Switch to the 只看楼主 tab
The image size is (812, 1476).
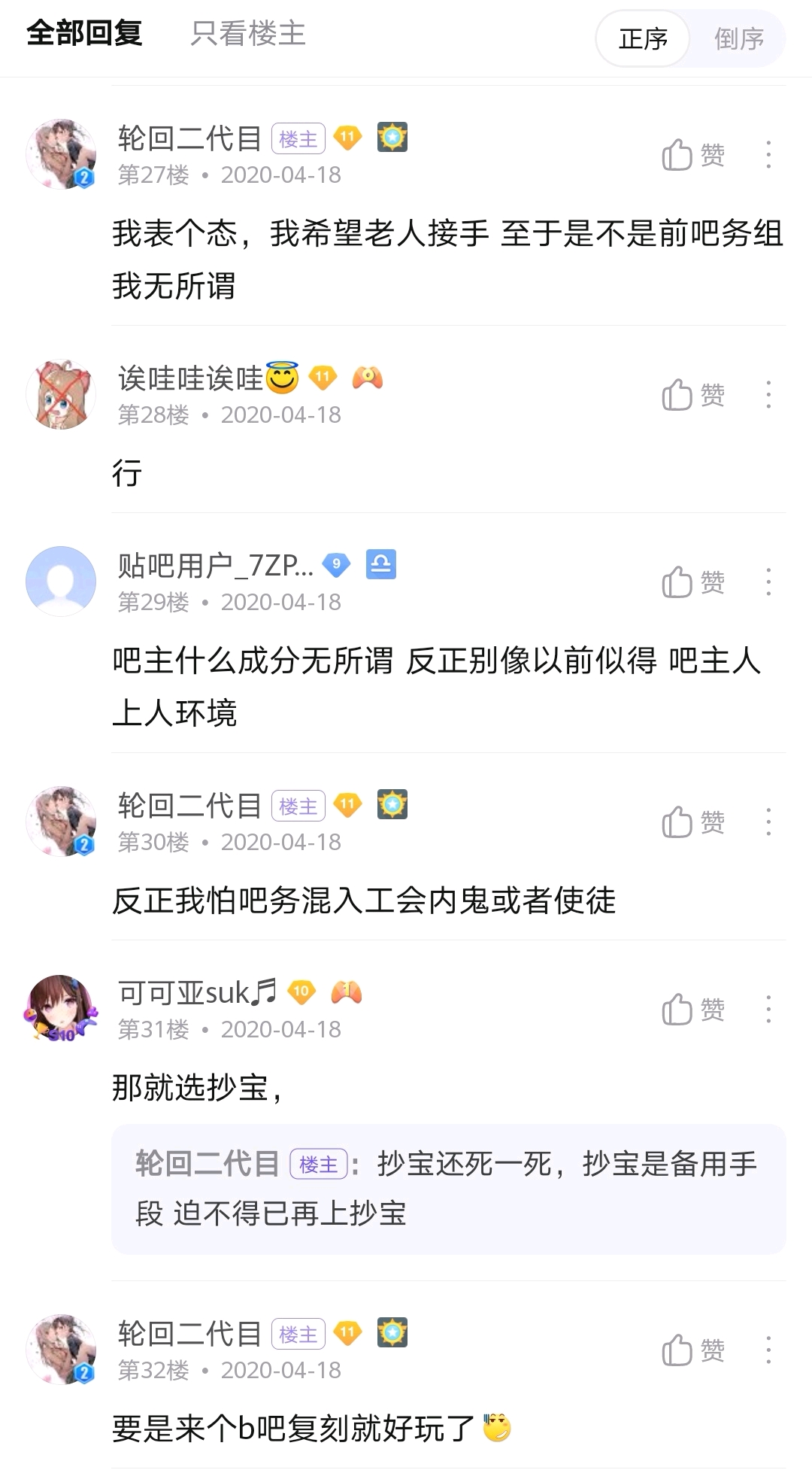pos(248,34)
